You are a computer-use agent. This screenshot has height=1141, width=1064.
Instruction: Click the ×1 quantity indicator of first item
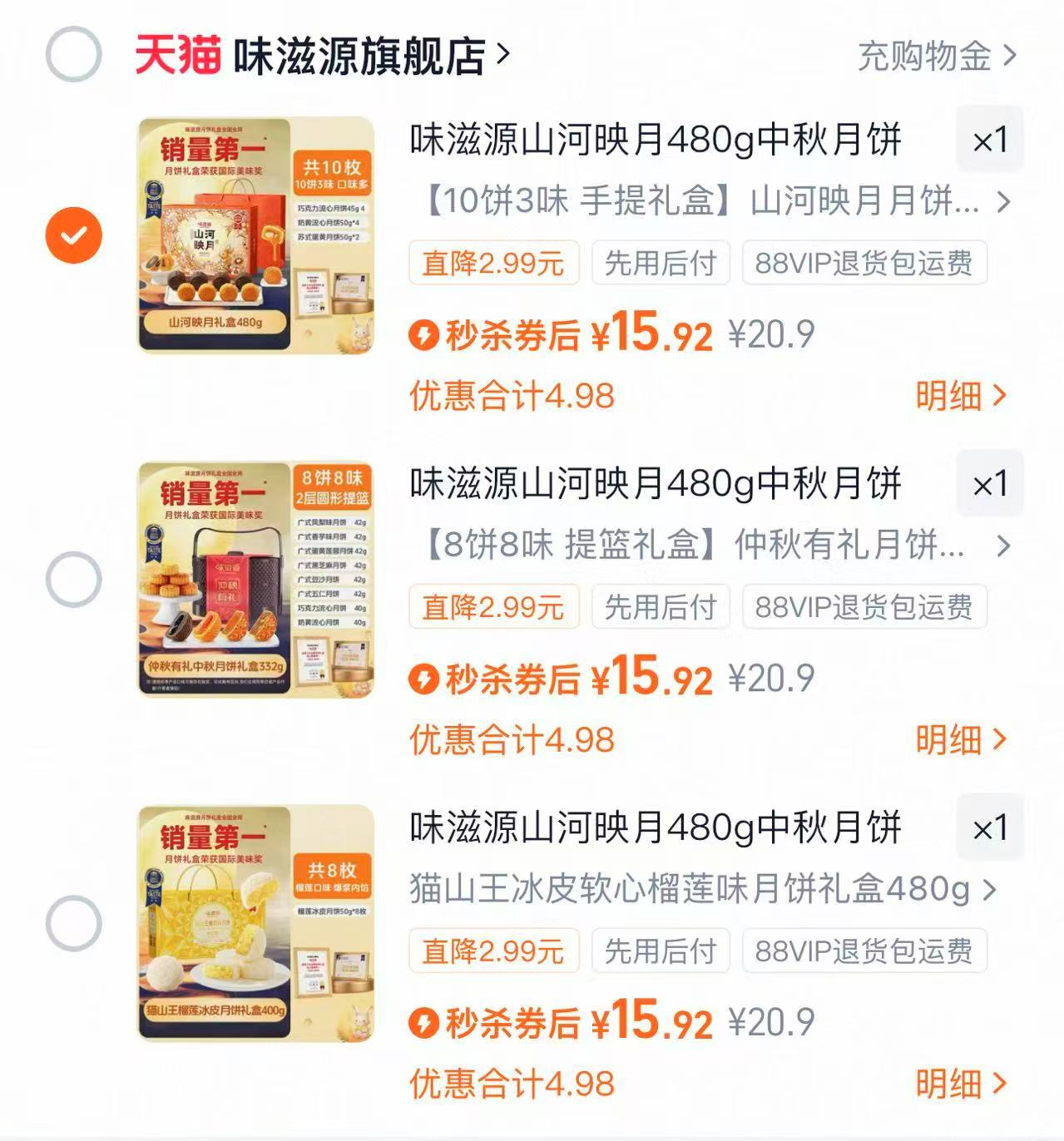pyautogui.click(x=990, y=140)
